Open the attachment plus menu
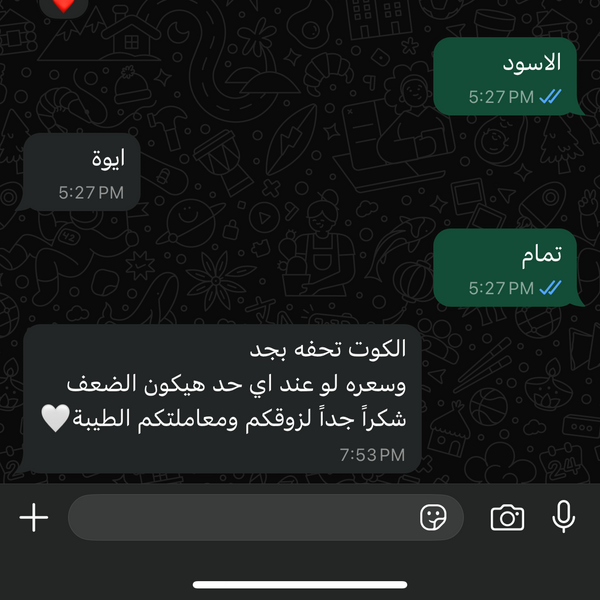This screenshot has height=600, width=600. [x=34, y=517]
